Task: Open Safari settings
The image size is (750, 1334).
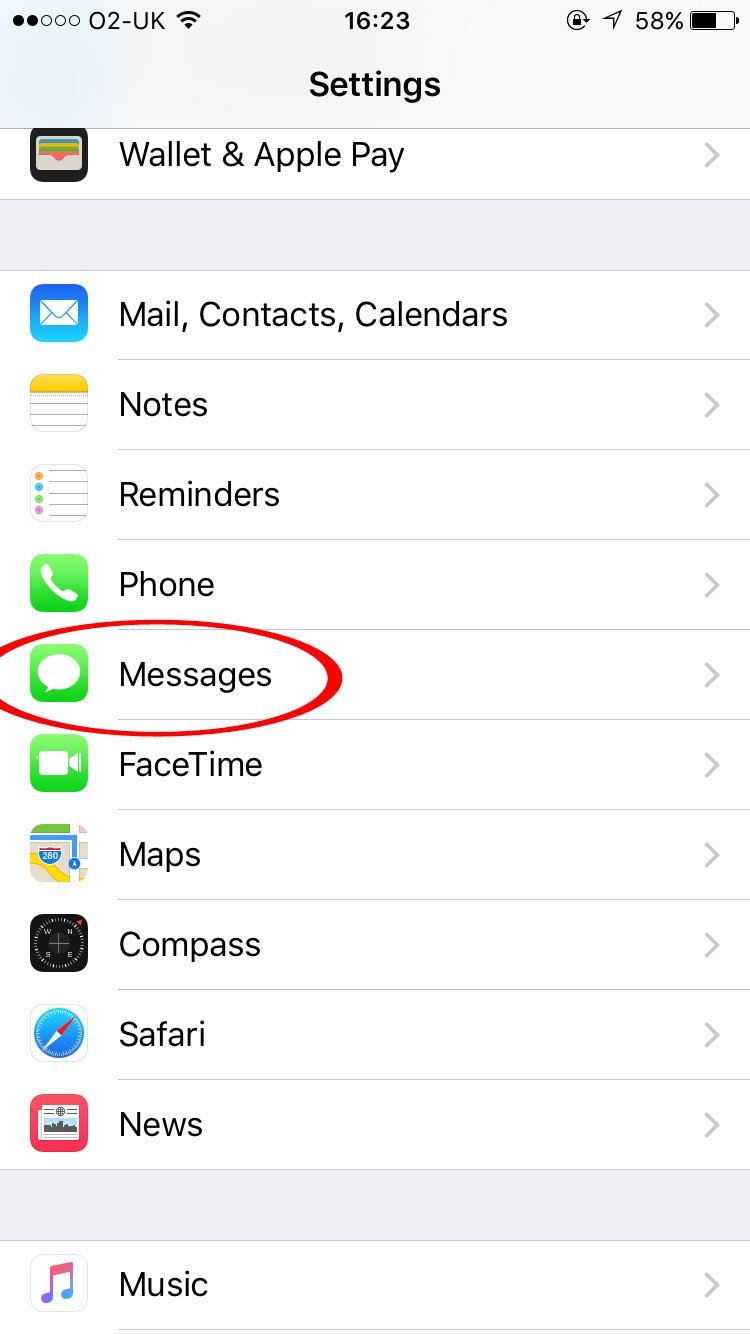Action: [x=375, y=1035]
